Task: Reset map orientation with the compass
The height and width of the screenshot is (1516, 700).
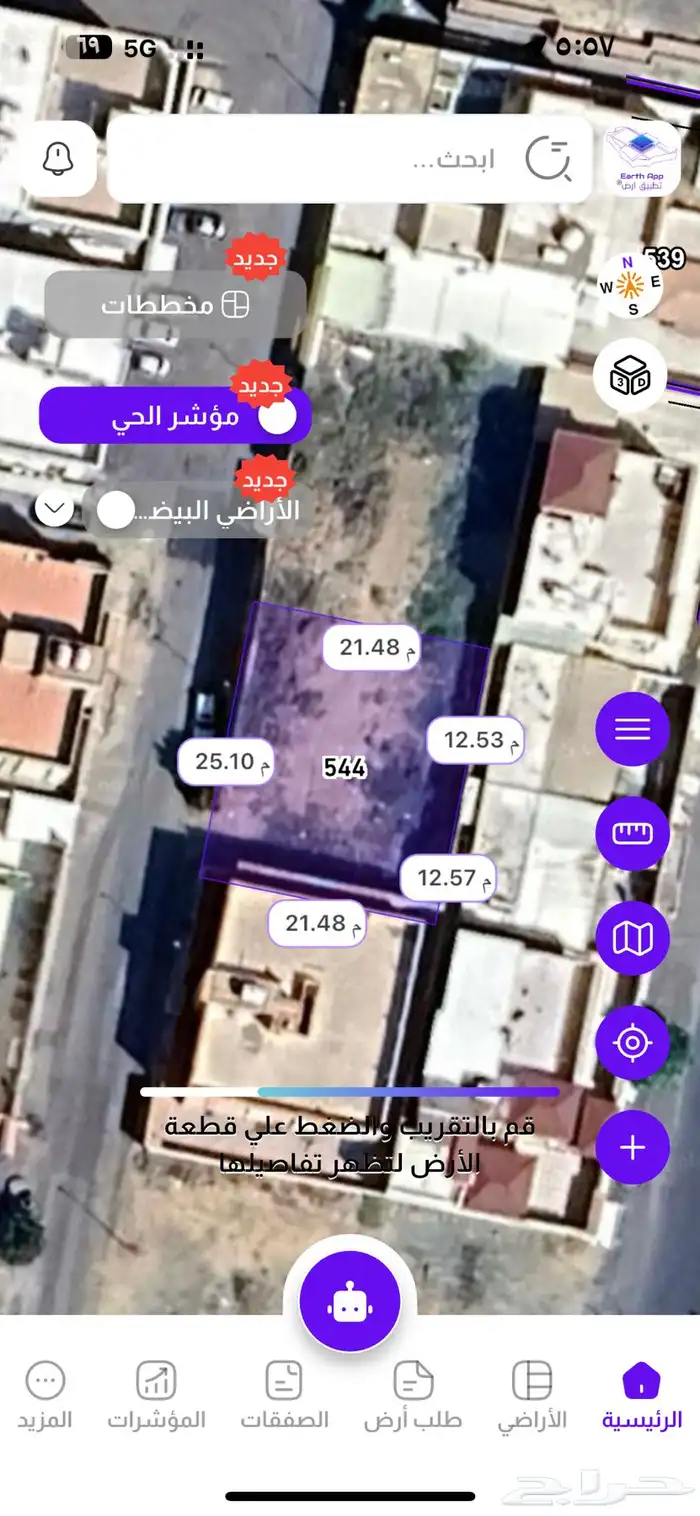Action: [x=630, y=285]
